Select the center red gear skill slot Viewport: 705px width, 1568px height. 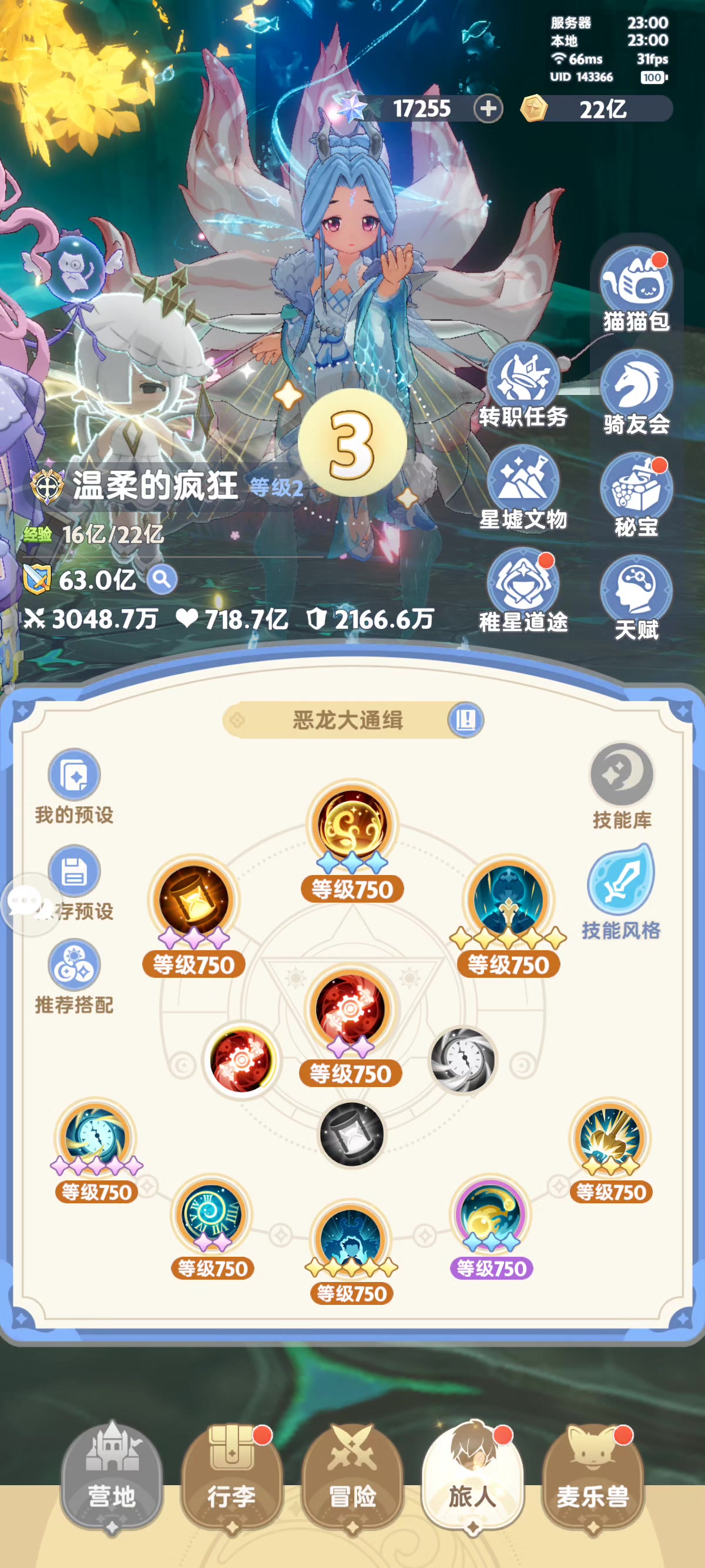coord(351,1008)
